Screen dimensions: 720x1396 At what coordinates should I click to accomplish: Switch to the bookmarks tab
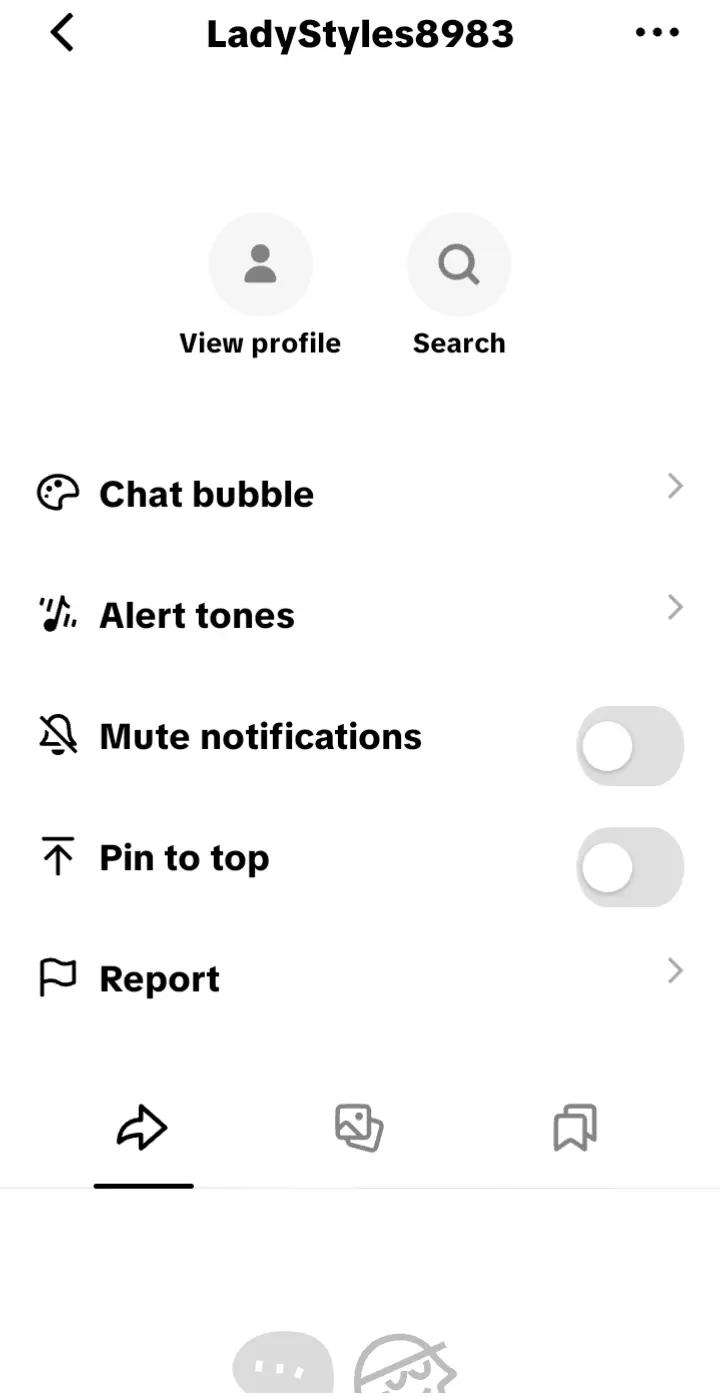coord(575,1129)
